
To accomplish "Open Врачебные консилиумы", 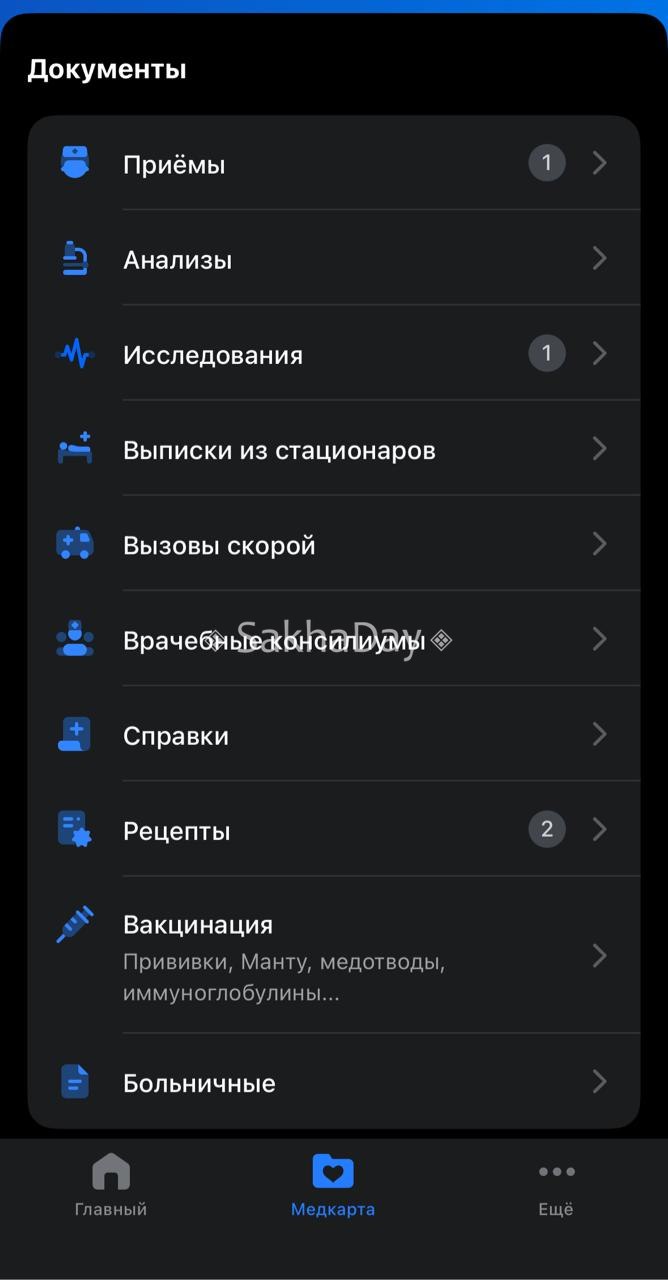I will [x=334, y=638].
